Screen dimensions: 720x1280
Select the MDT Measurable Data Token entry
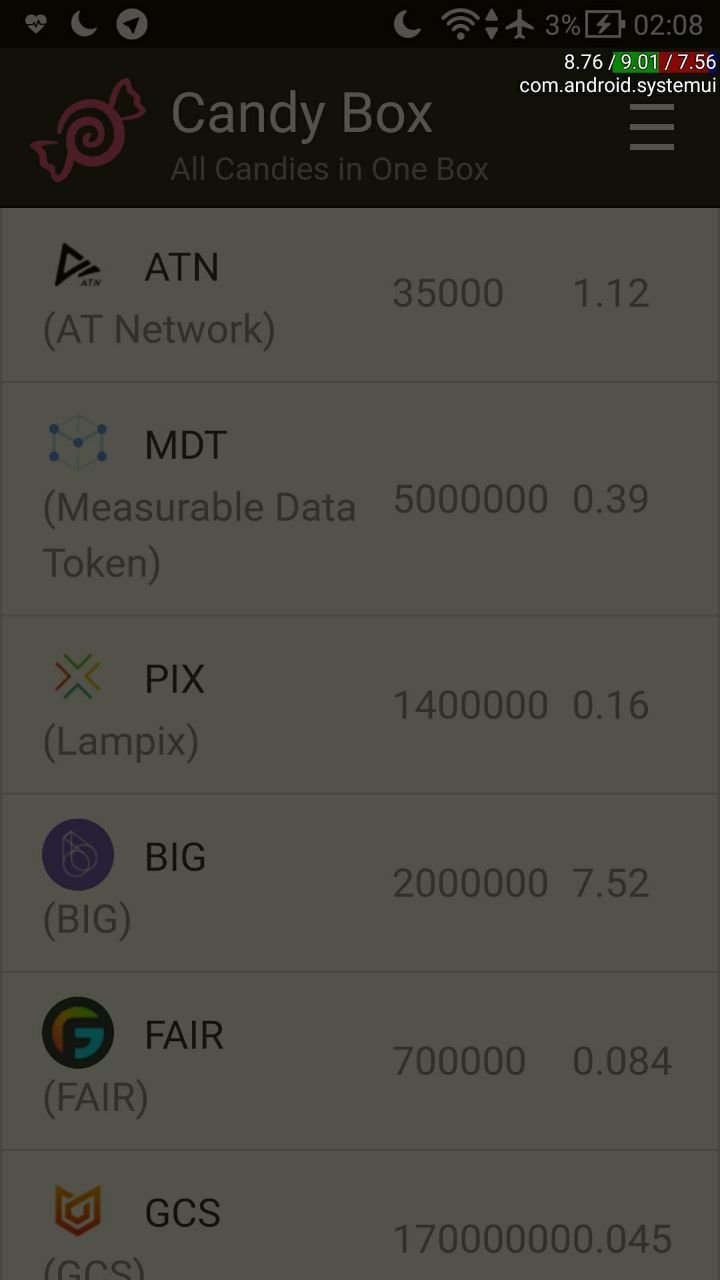360,499
